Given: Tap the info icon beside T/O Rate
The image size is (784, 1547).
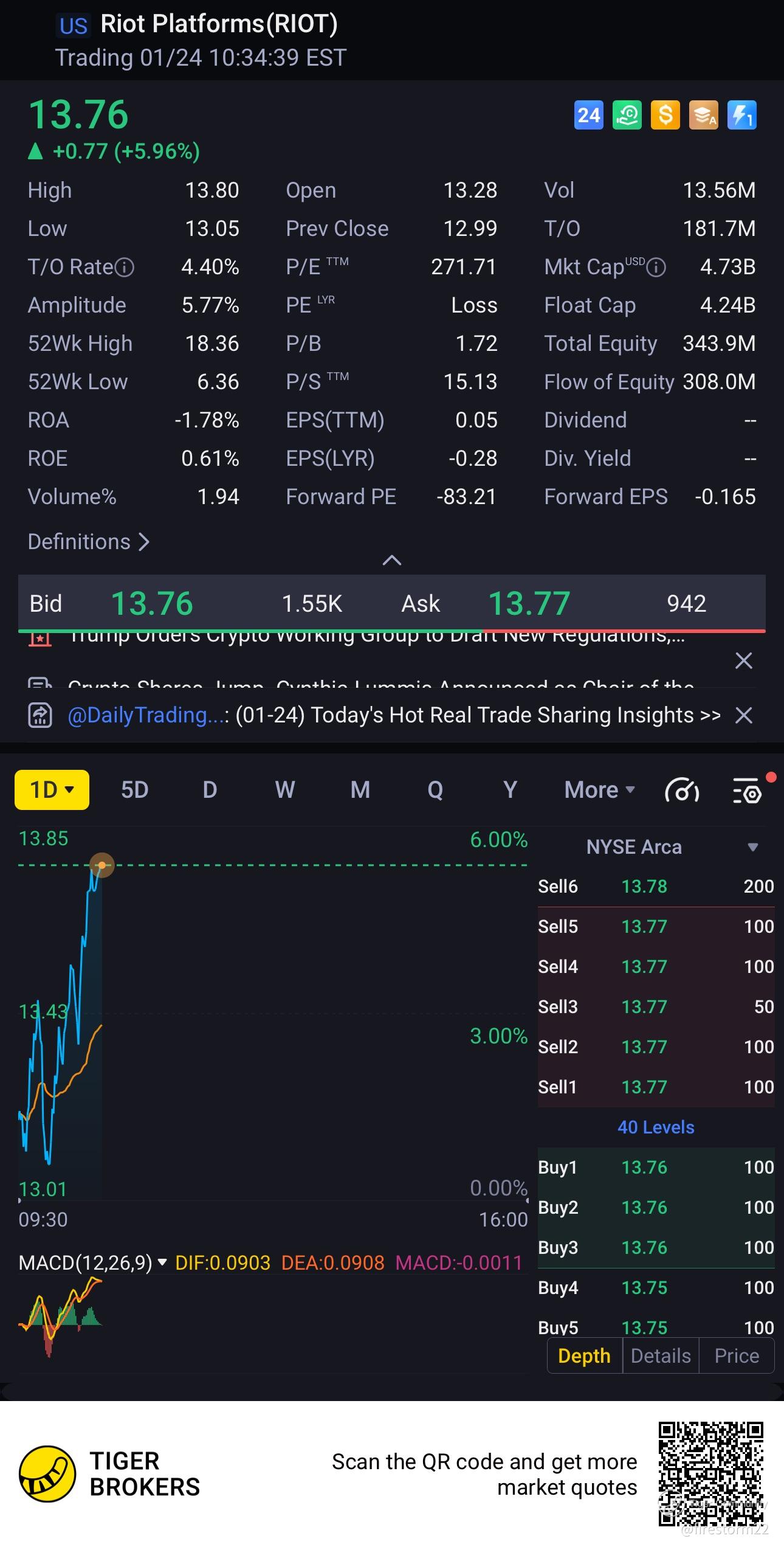Looking at the screenshot, I should 125,267.
